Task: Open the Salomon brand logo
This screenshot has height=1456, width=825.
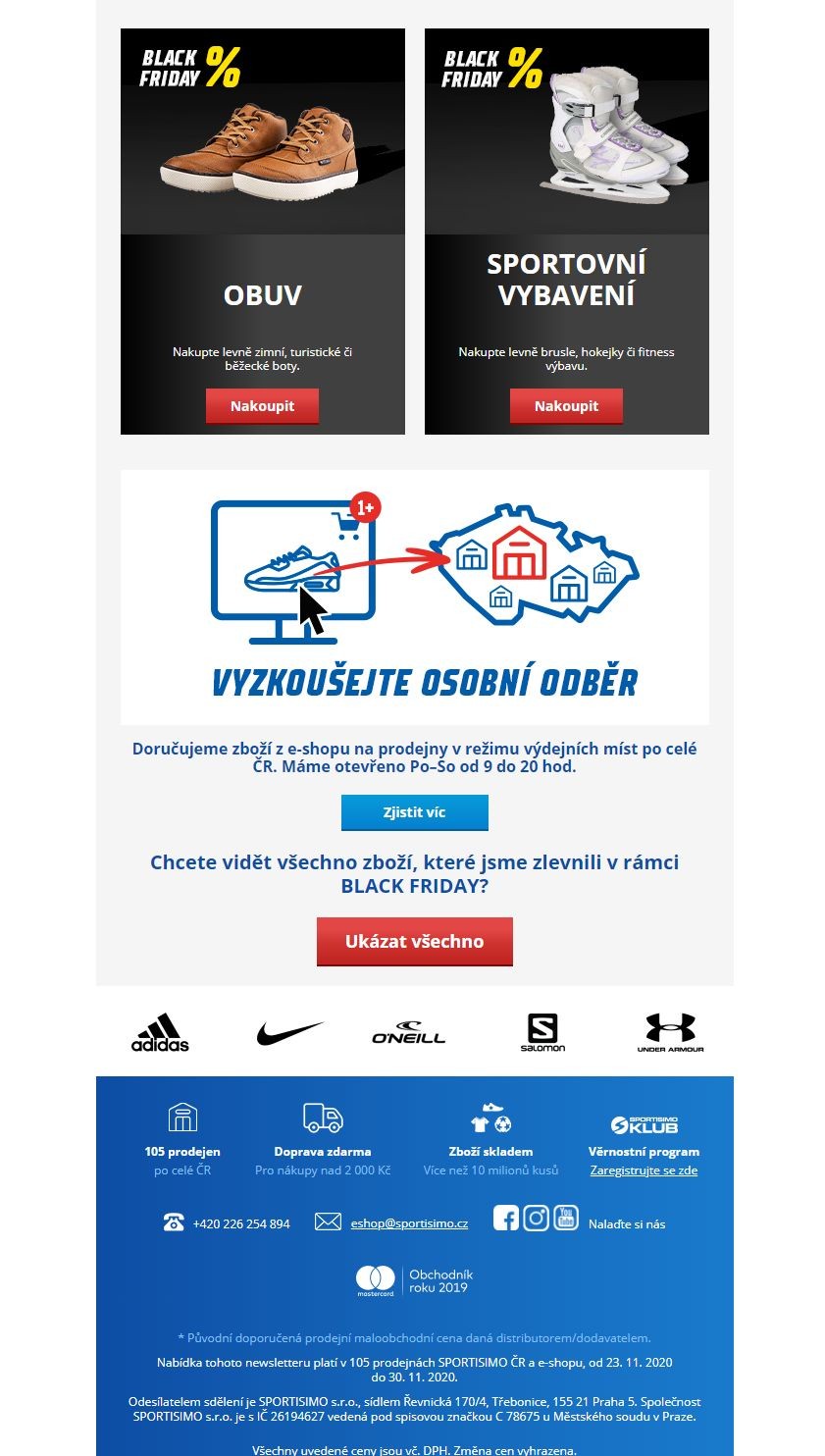Action: tap(542, 1032)
